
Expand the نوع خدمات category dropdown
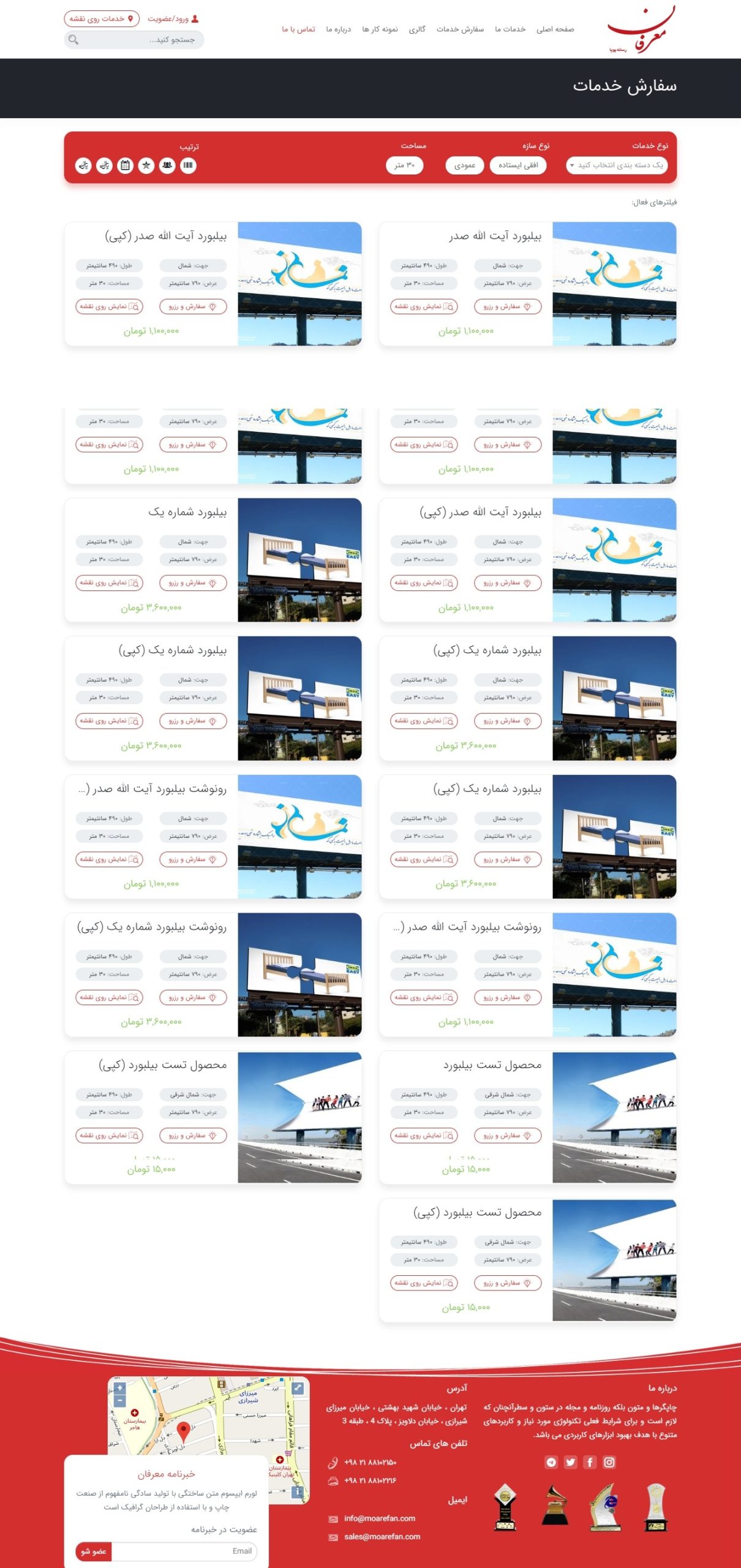[616, 165]
